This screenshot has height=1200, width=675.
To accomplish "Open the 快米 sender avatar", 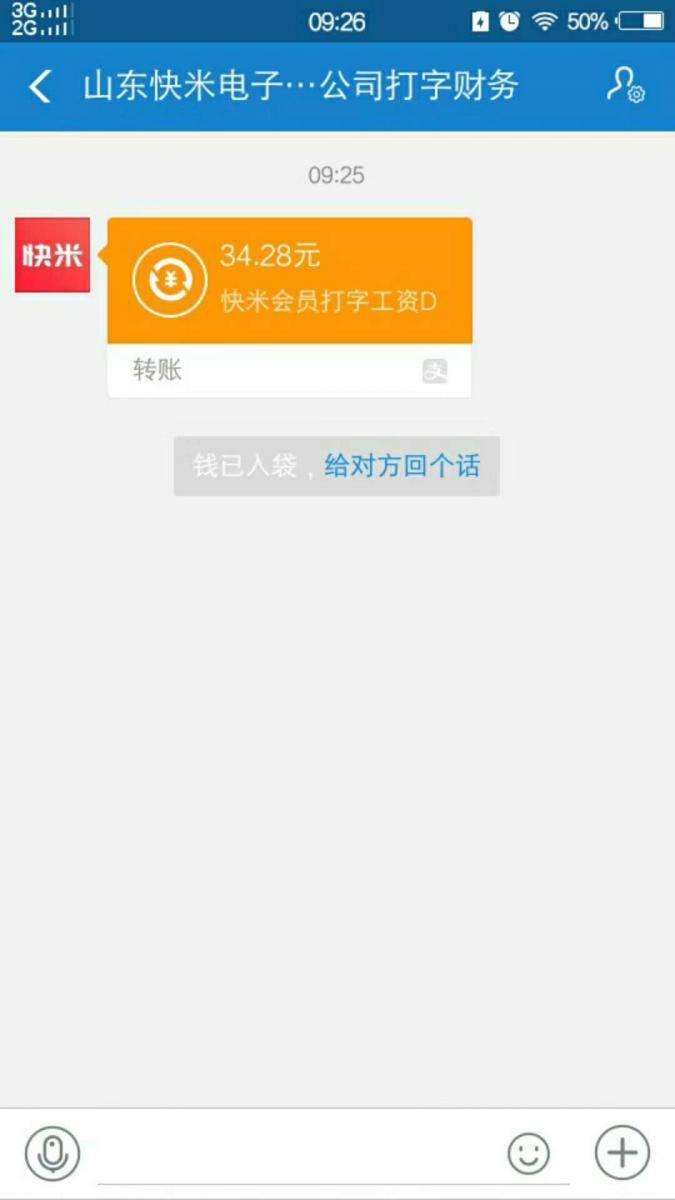I will 52,255.
